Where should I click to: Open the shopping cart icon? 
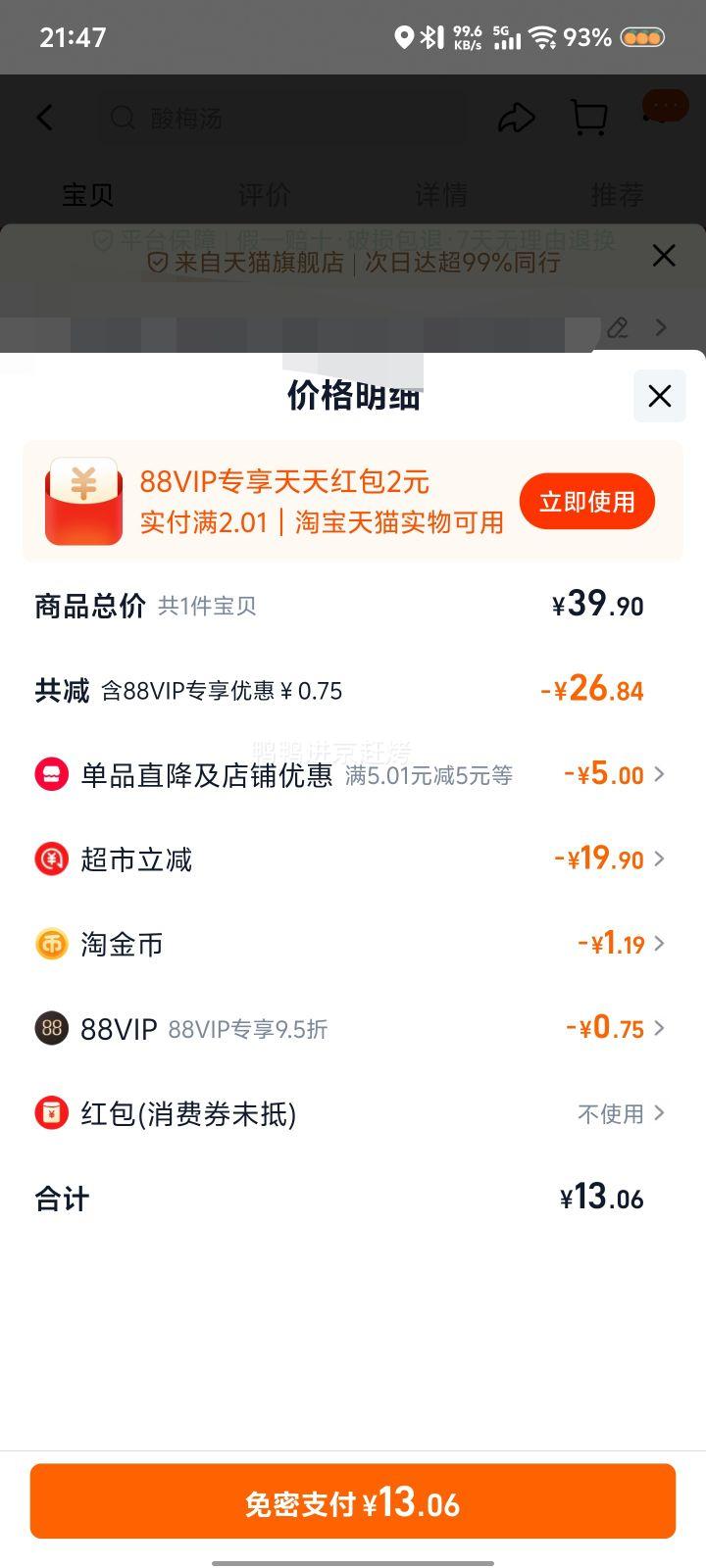coord(587,117)
